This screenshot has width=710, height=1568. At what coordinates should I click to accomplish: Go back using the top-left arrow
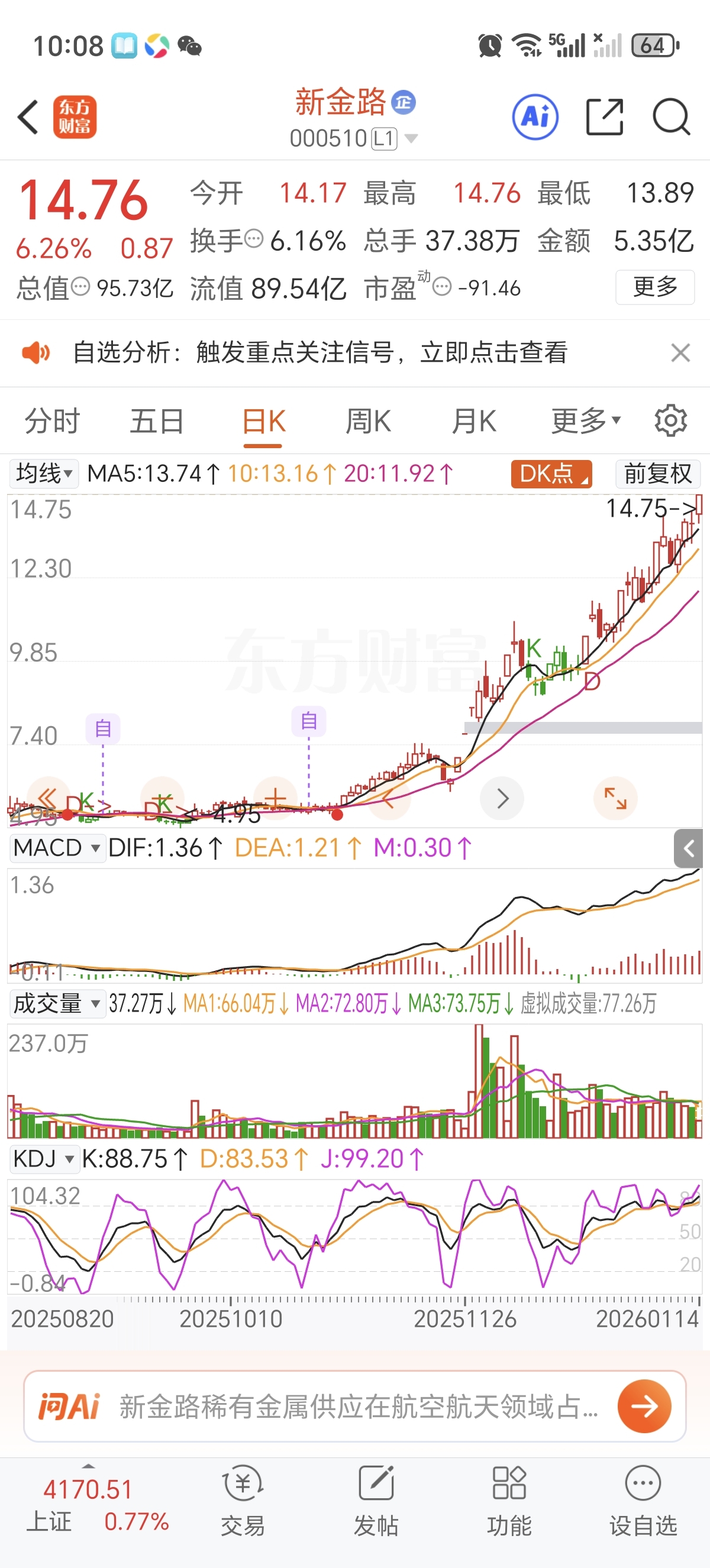click(x=28, y=117)
